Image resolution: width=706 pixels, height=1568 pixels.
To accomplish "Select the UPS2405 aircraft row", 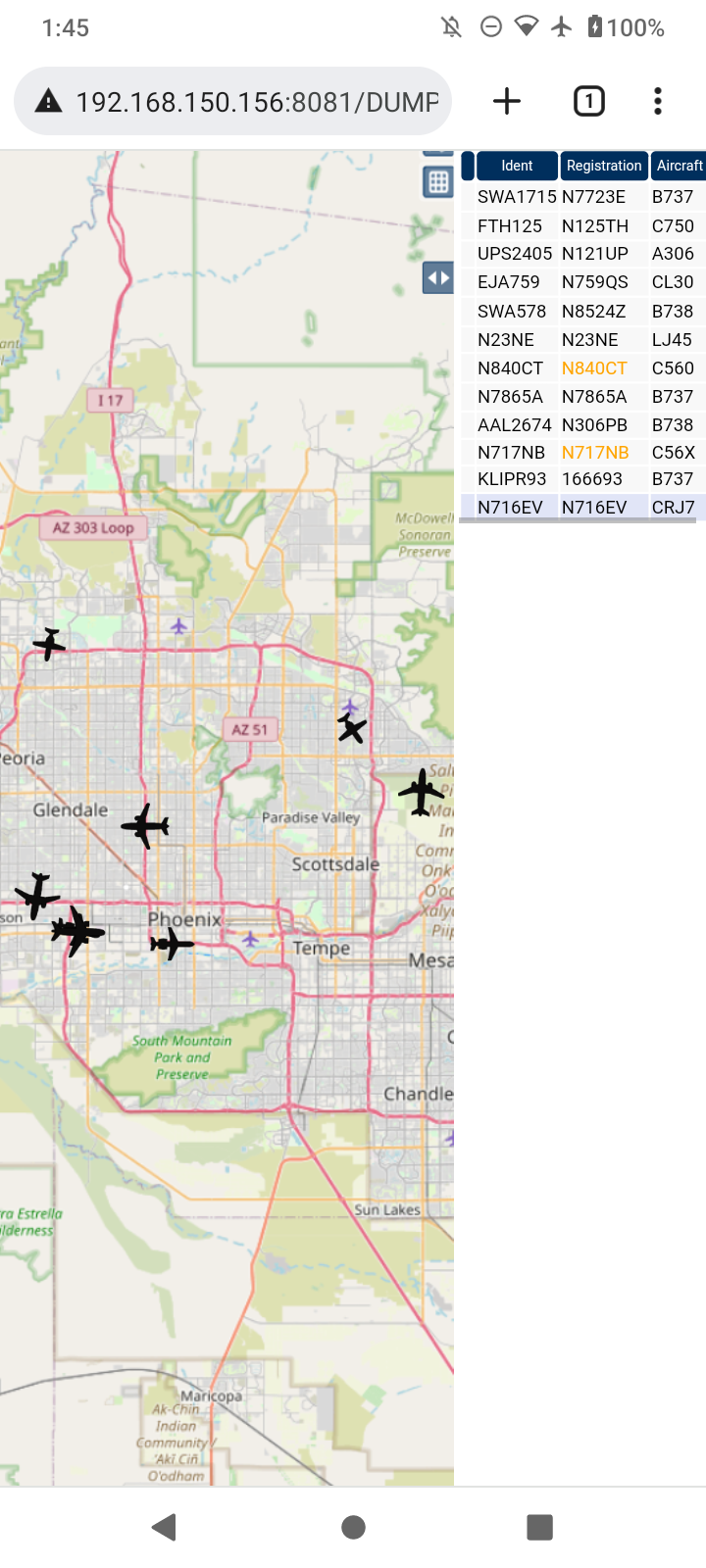I will pyautogui.click(x=583, y=254).
